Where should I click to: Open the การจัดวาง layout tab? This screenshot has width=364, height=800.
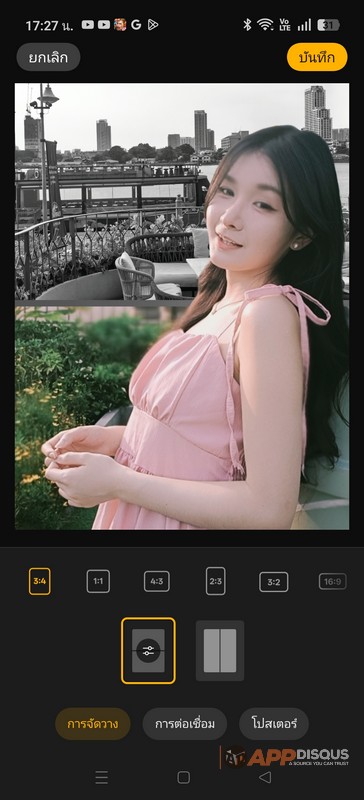[93, 723]
